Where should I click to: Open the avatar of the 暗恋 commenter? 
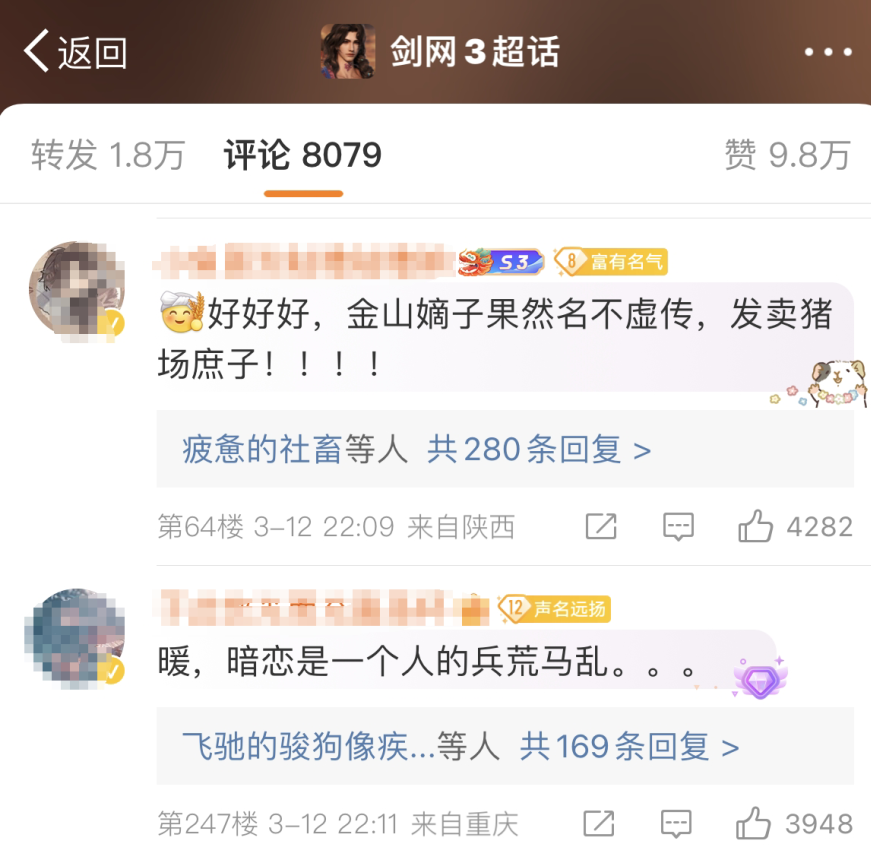click(x=77, y=636)
